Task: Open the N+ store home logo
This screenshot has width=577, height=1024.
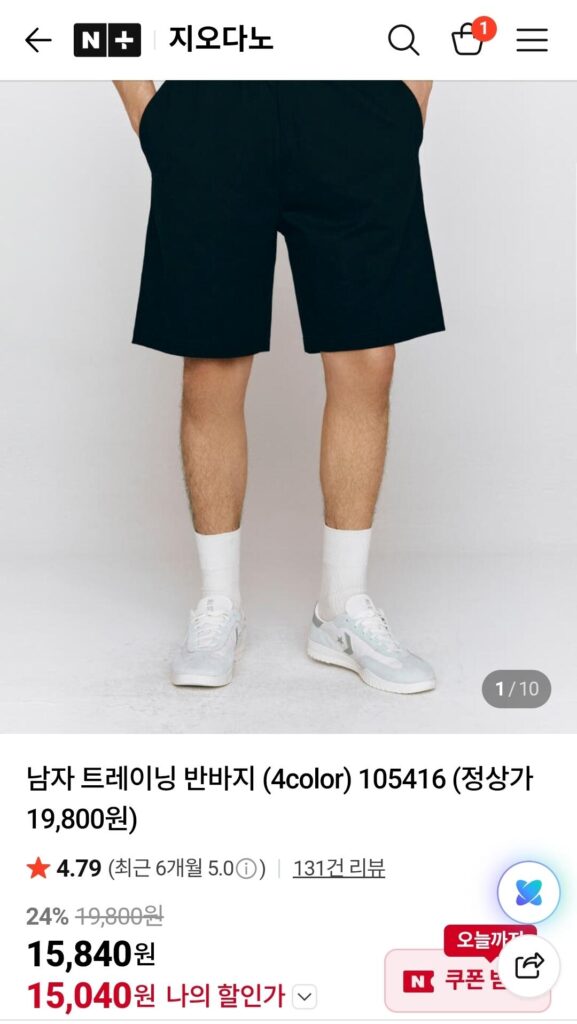Action: tap(107, 40)
